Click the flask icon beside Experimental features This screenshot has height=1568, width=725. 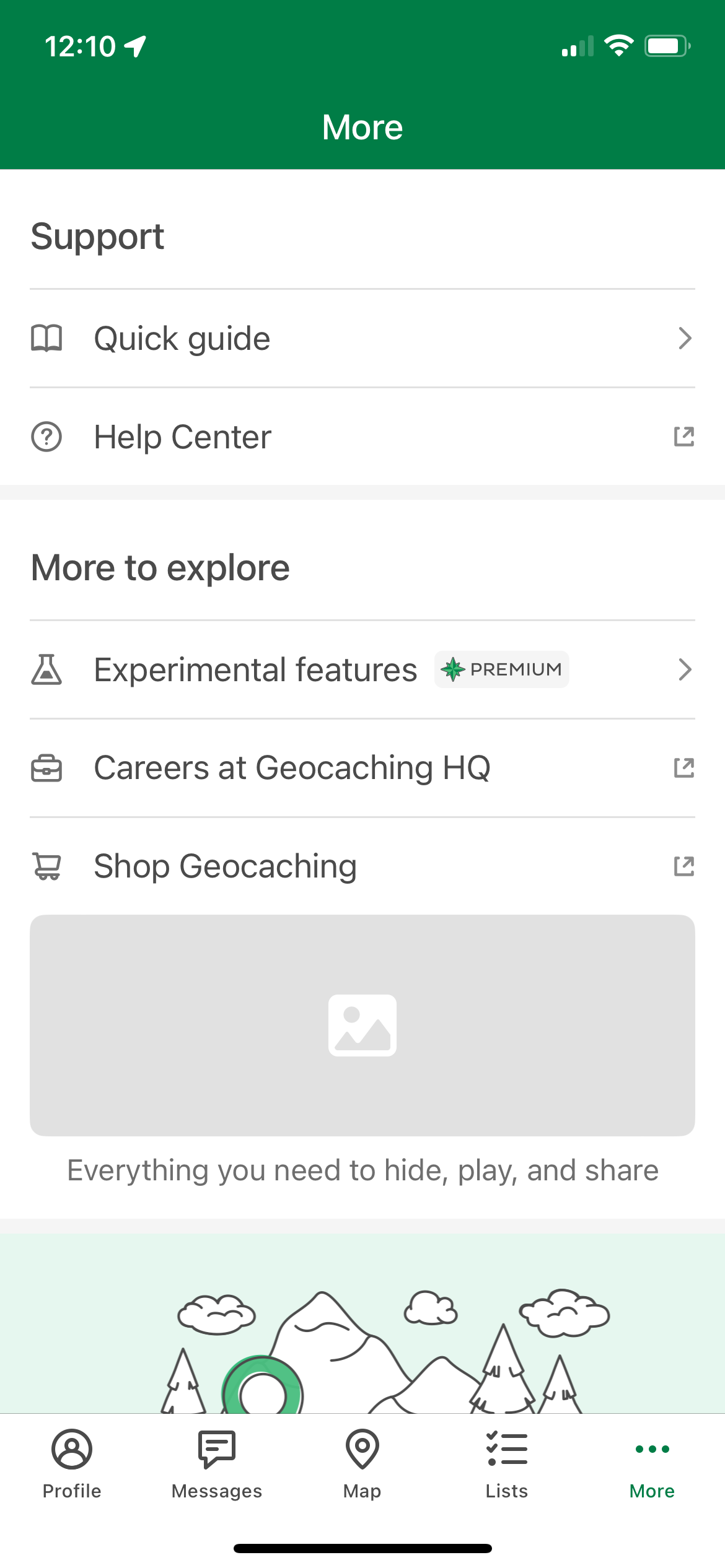click(x=47, y=669)
